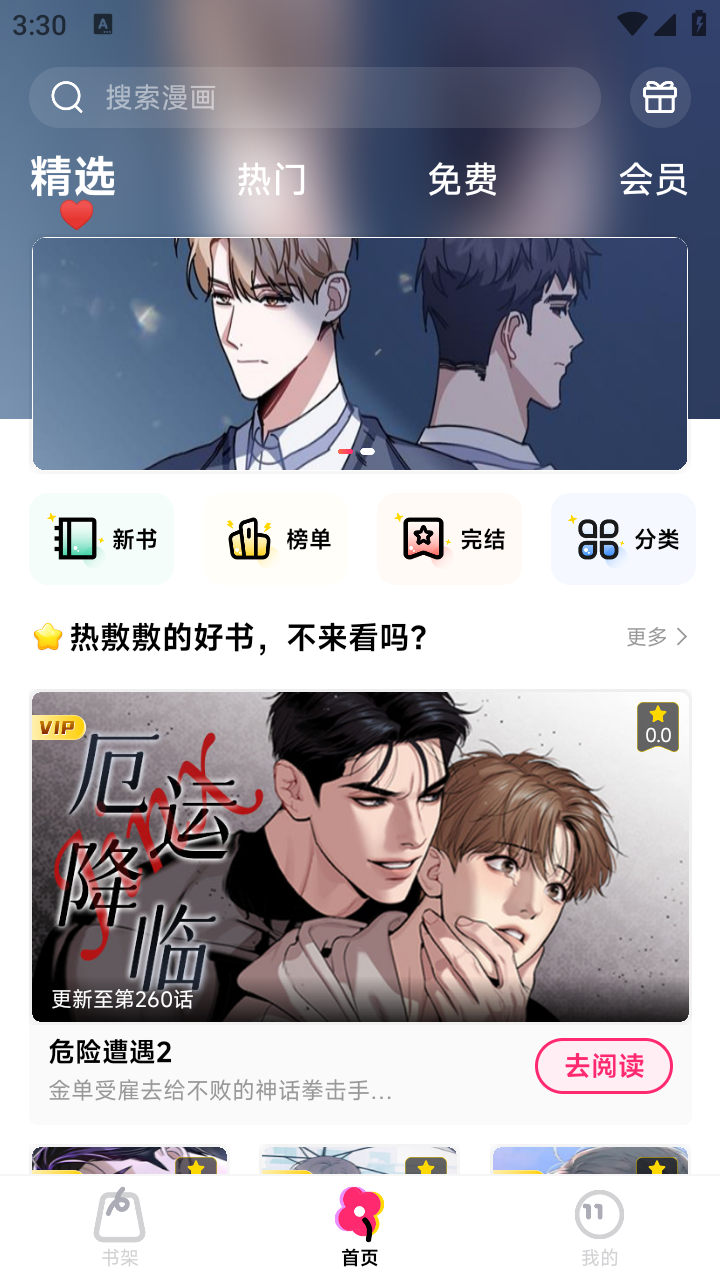This screenshot has height=1280, width=720.
Task: Open the 我的 profile tab
Action: pyautogui.click(x=599, y=1226)
